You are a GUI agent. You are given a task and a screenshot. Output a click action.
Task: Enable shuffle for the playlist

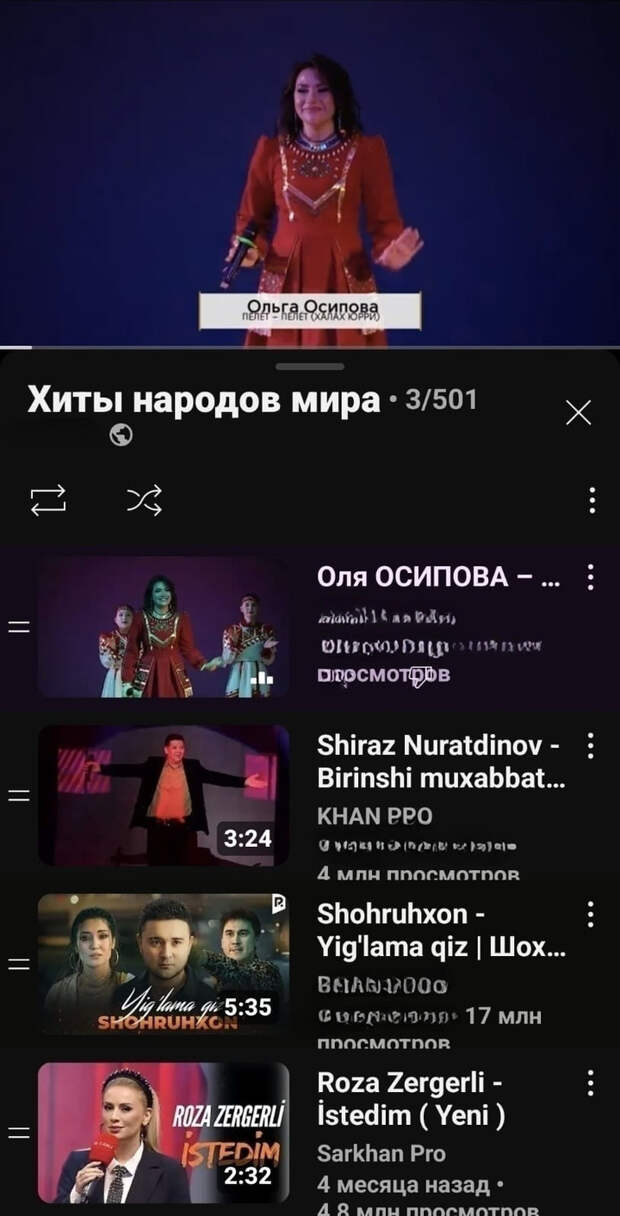[144, 499]
